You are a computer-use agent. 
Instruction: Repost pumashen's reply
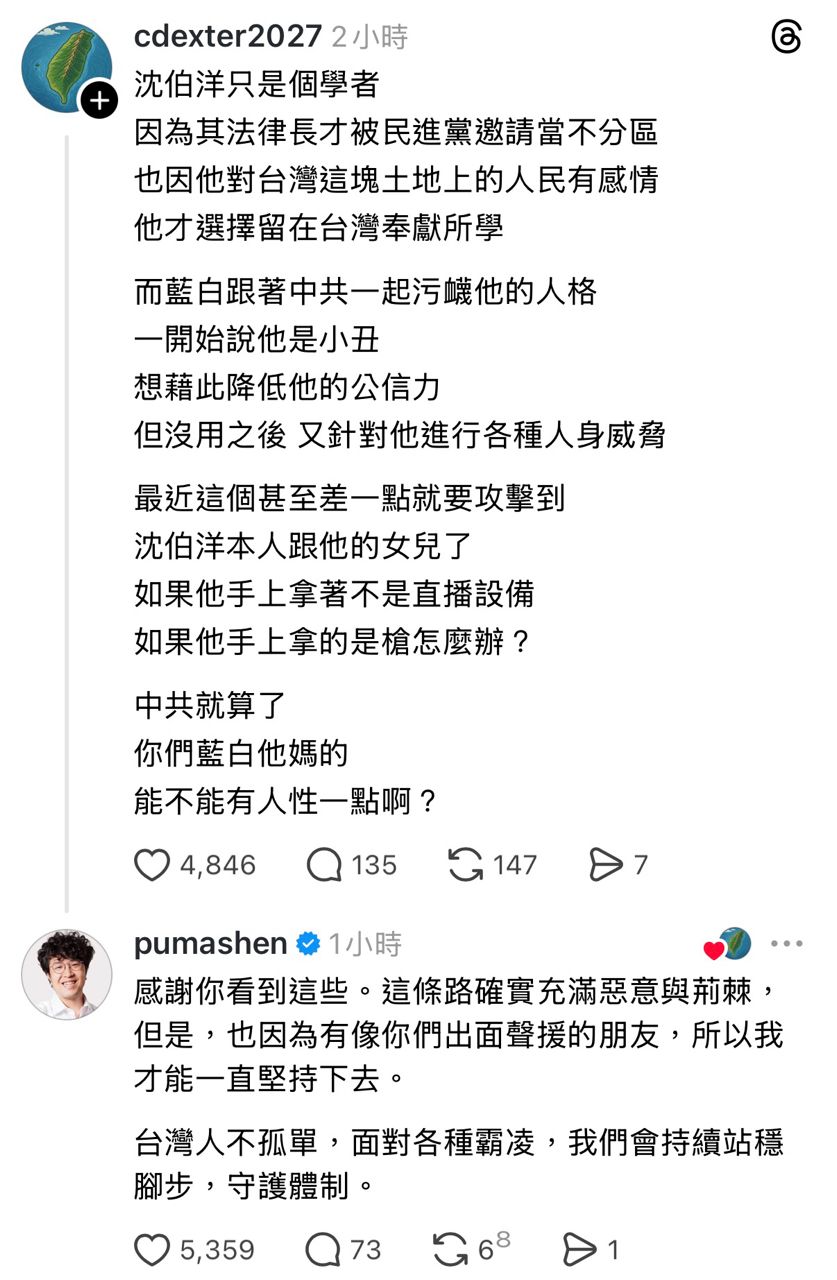click(452, 1249)
